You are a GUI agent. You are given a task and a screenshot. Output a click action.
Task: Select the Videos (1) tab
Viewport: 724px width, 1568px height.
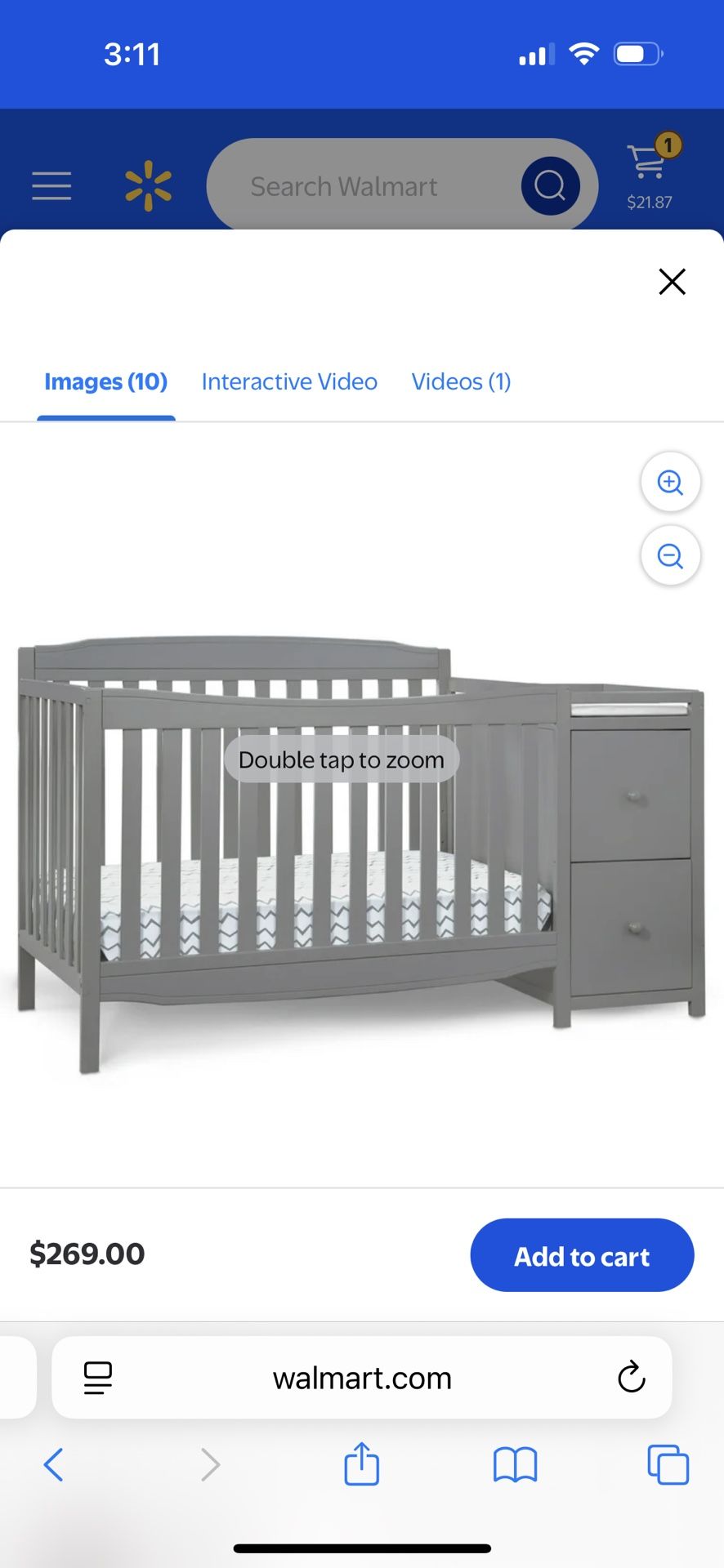pyautogui.click(x=461, y=381)
